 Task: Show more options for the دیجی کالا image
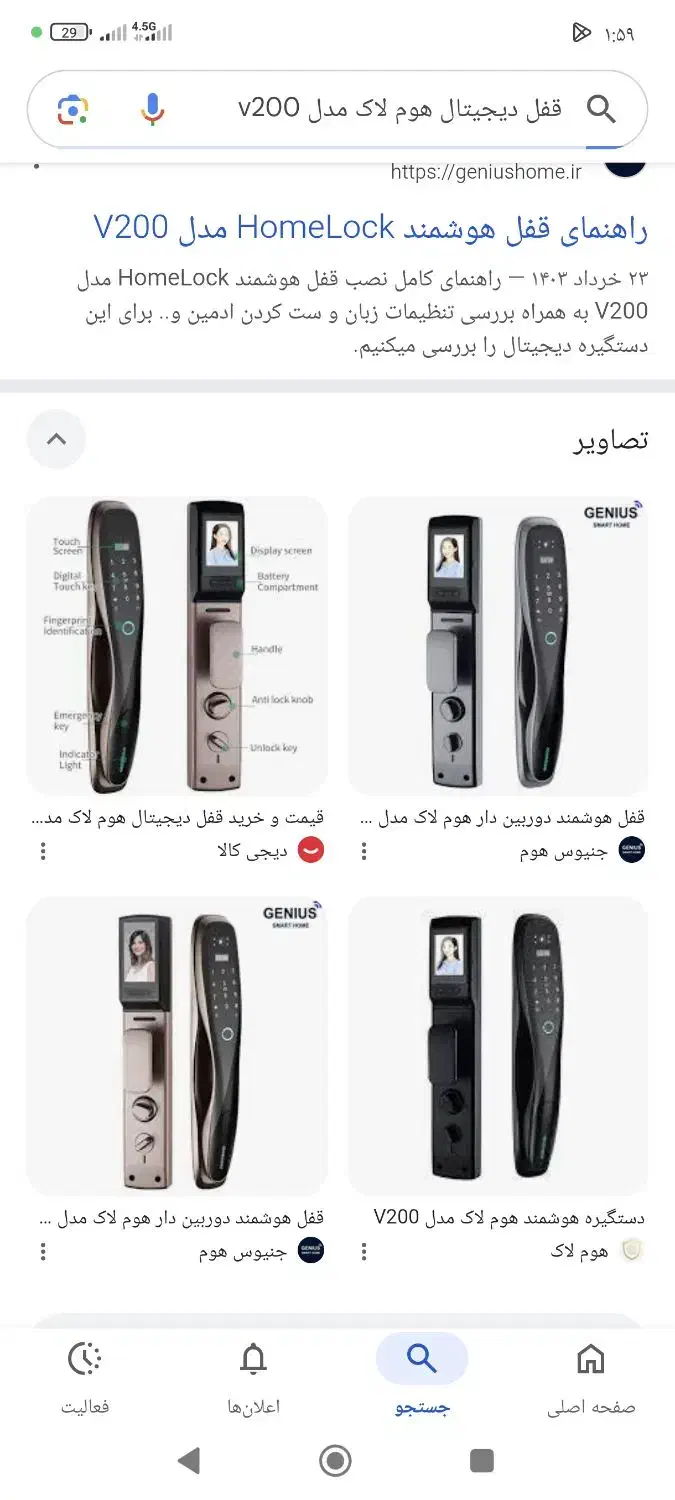pos(43,851)
